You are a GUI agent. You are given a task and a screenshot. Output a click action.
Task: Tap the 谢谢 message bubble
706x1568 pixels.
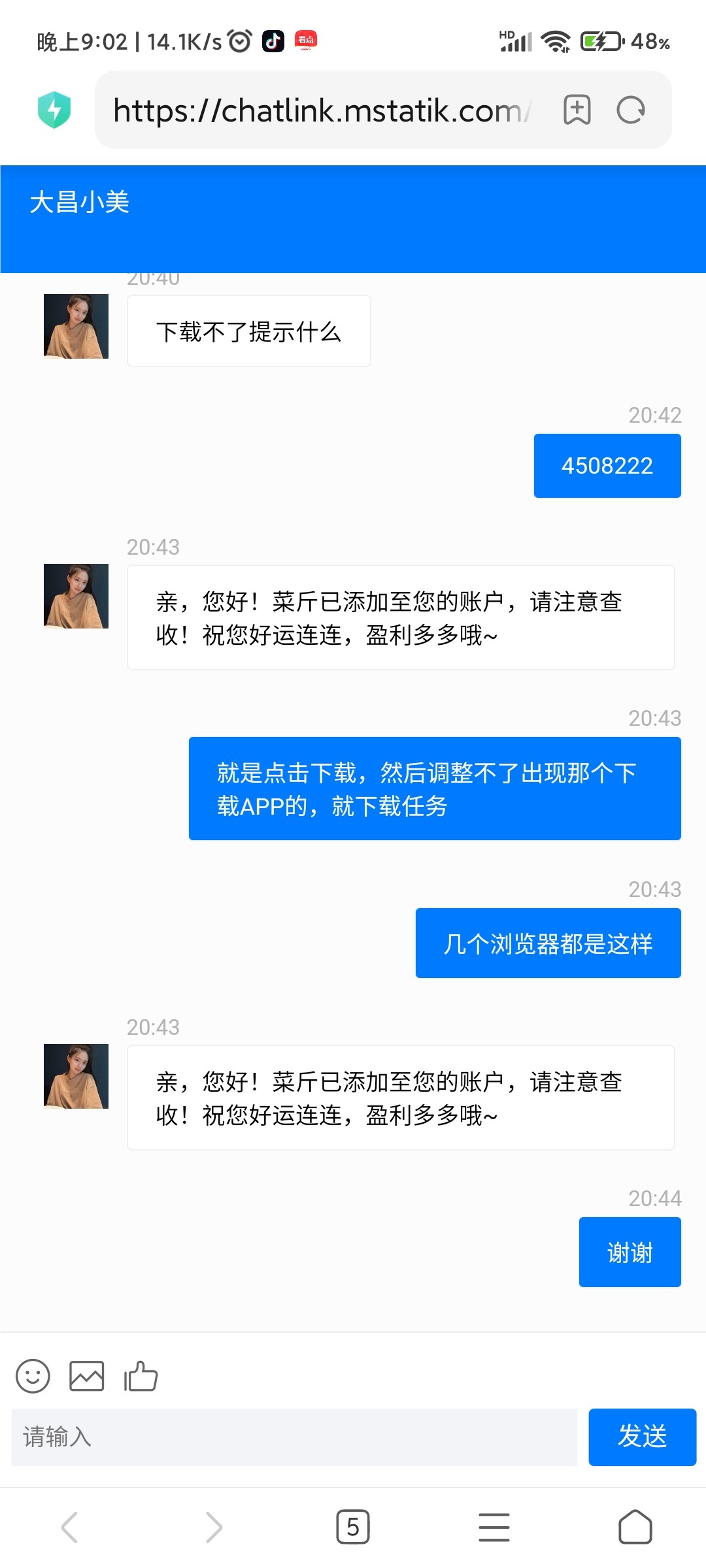629,1252
